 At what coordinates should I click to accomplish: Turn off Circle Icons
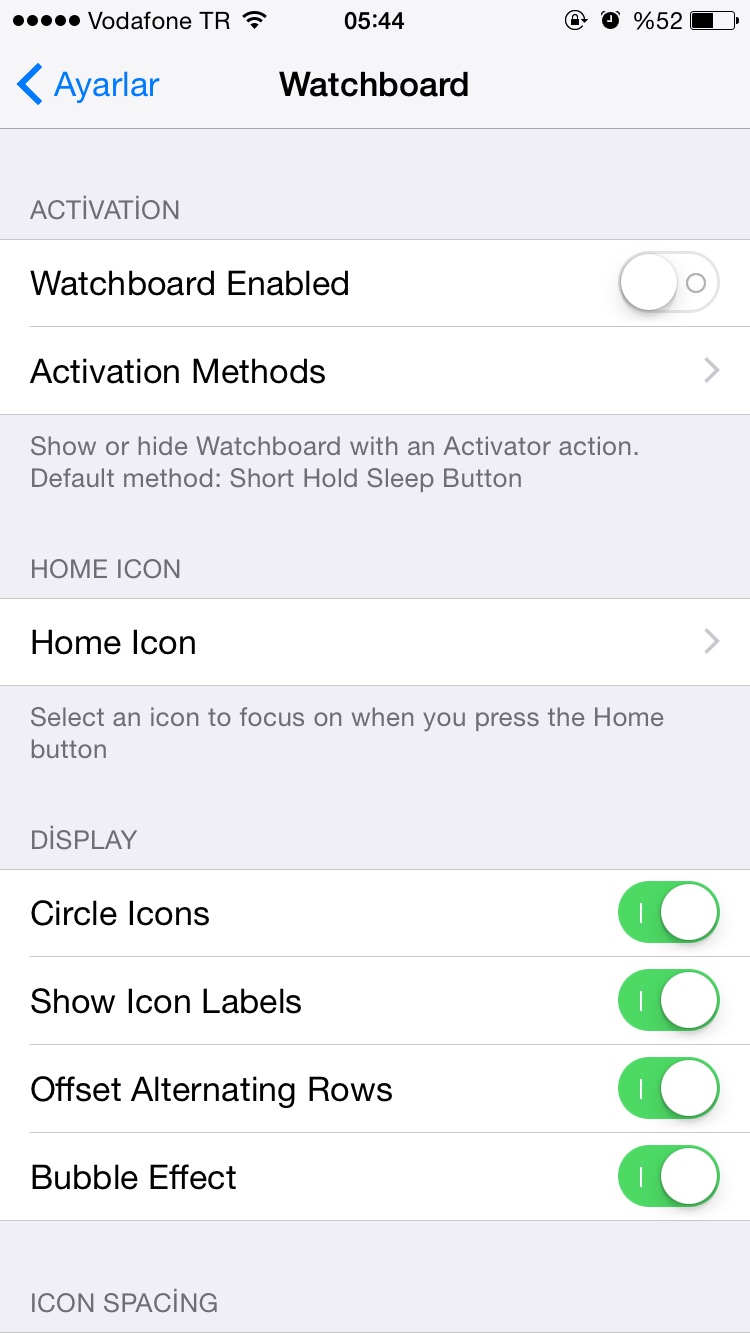(x=669, y=913)
